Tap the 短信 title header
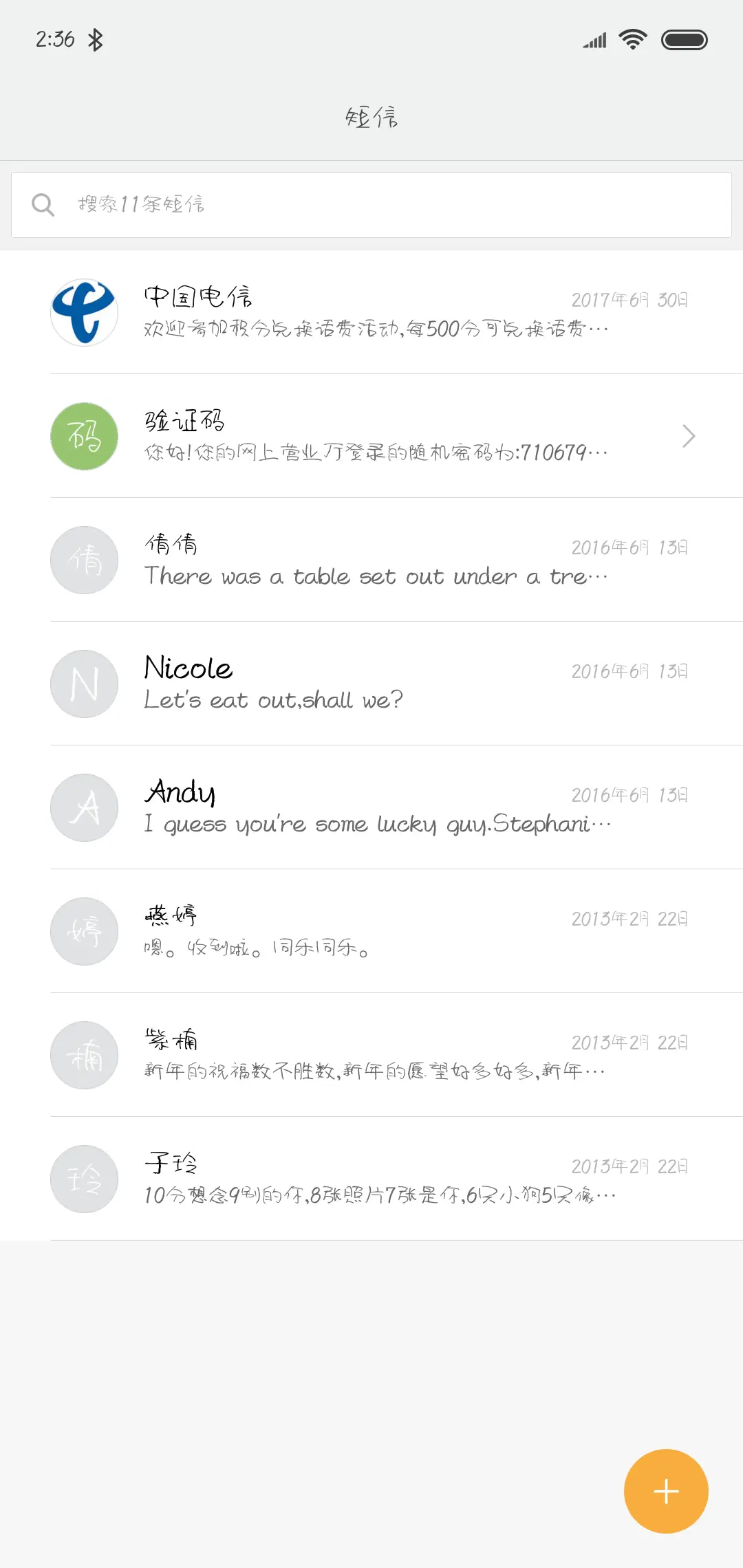 click(x=371, y=117)
